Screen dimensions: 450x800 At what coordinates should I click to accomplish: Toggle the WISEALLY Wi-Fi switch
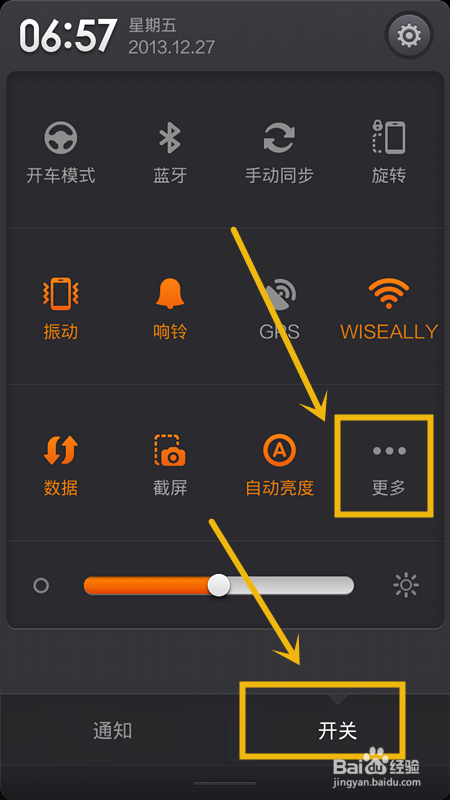pyautogui.click(x=389, y=309)
